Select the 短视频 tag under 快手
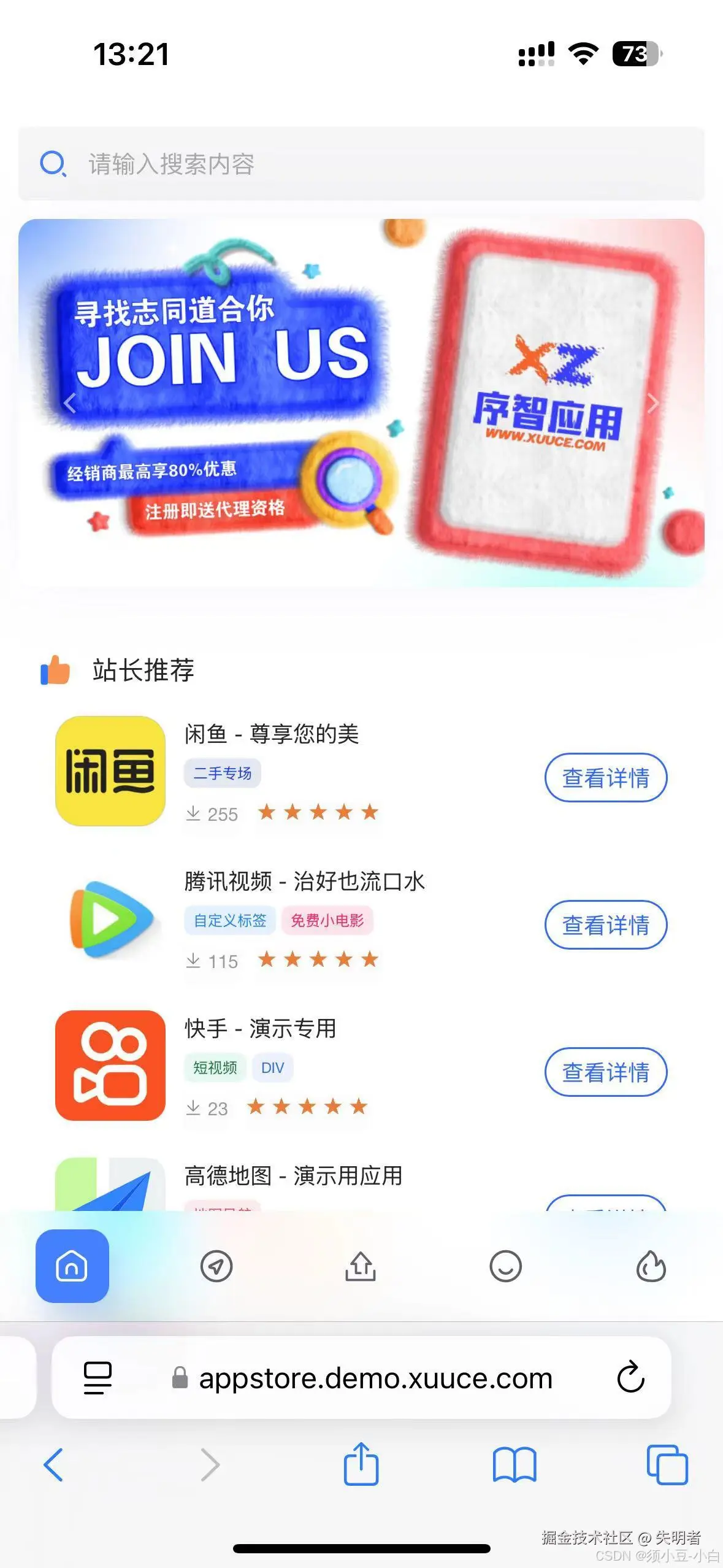Screen dimensions: 723x1568 tap(215, 1068)
